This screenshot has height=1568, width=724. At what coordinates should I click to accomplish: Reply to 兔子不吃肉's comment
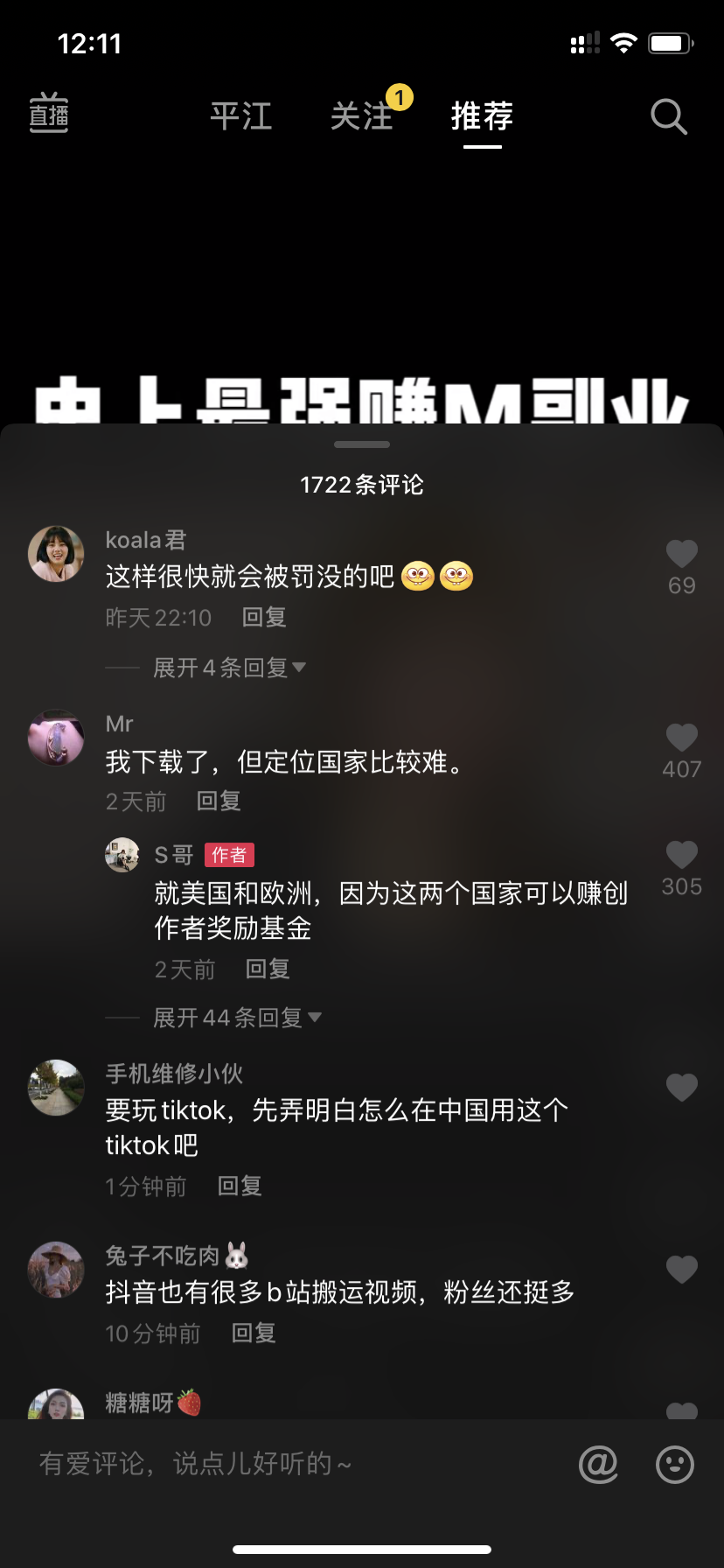[254, 1333]
